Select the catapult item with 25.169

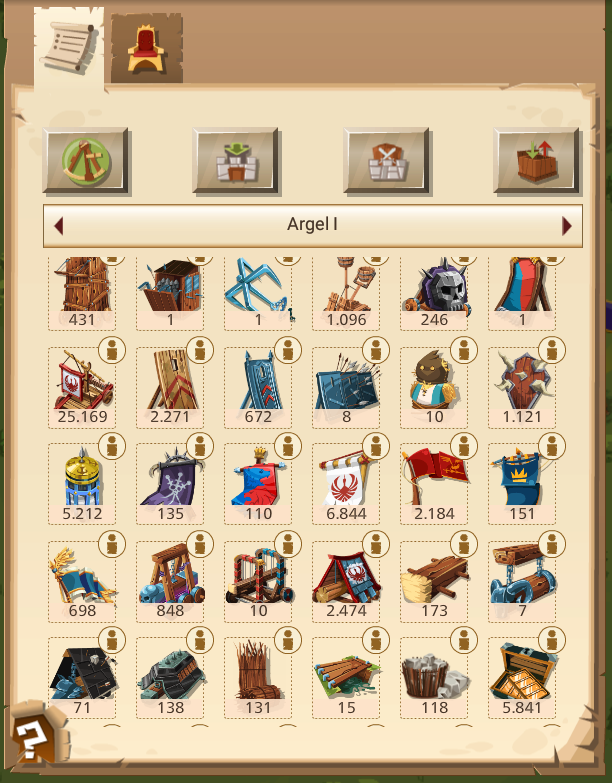click(x=81, y=384)
